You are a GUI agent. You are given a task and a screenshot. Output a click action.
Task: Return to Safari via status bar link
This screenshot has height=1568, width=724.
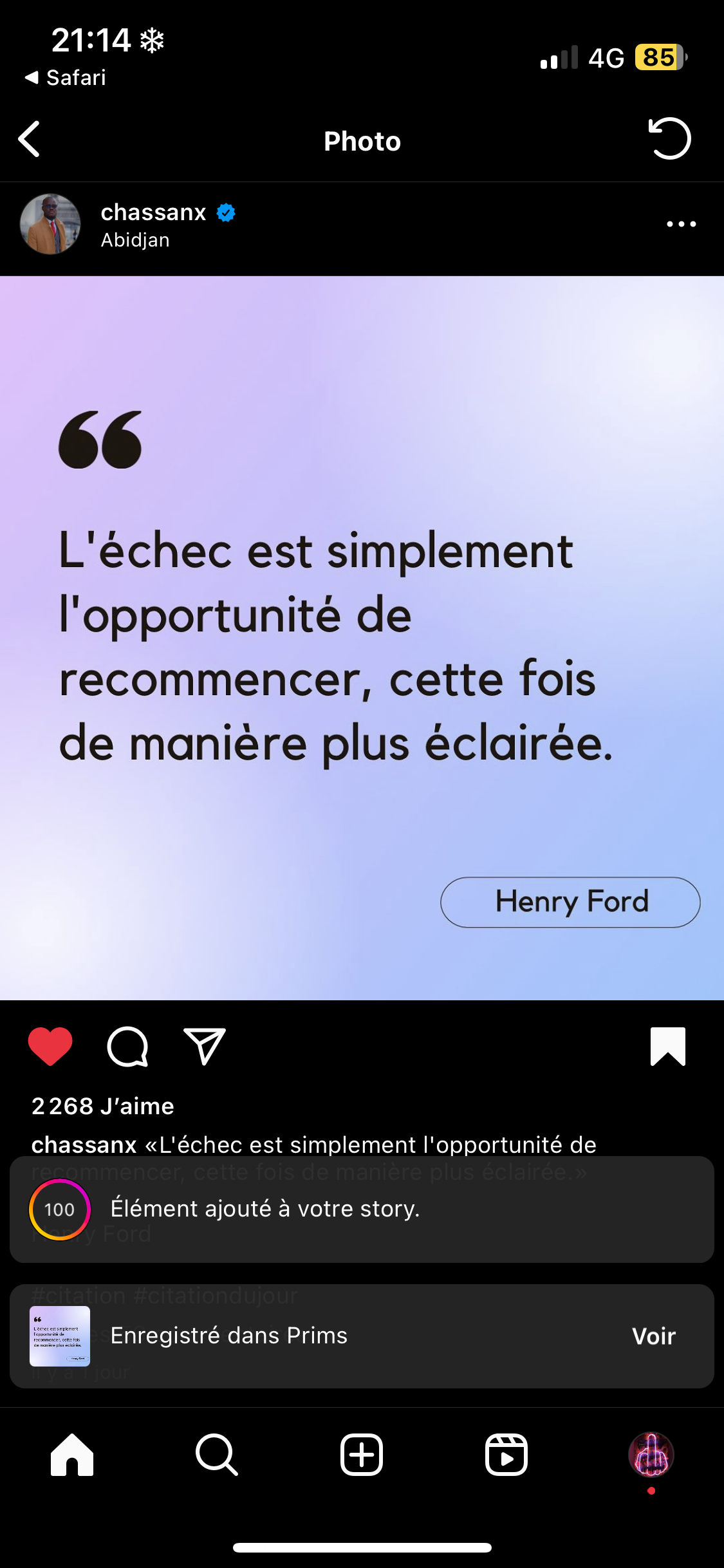[65, 78]
